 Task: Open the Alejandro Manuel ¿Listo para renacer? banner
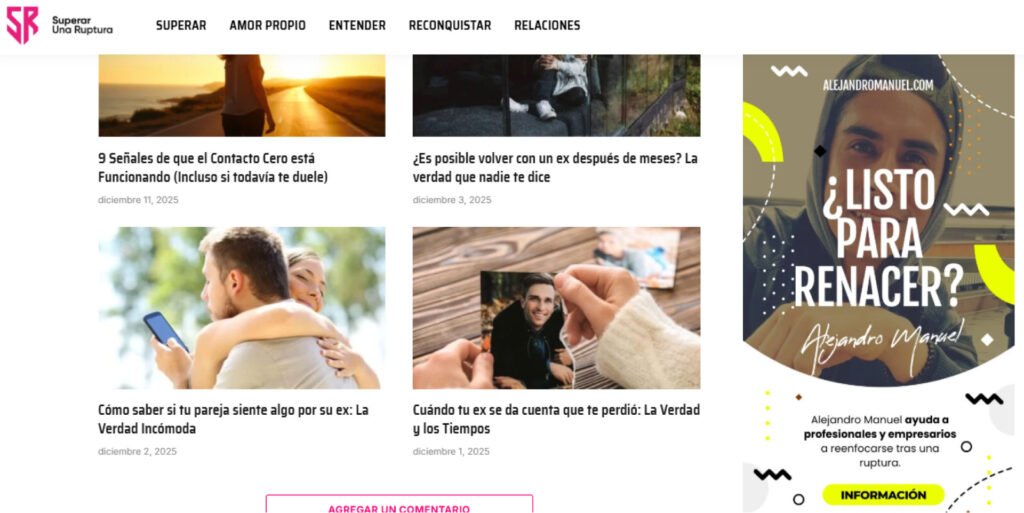pyautogui.click(x=878, y=230)
